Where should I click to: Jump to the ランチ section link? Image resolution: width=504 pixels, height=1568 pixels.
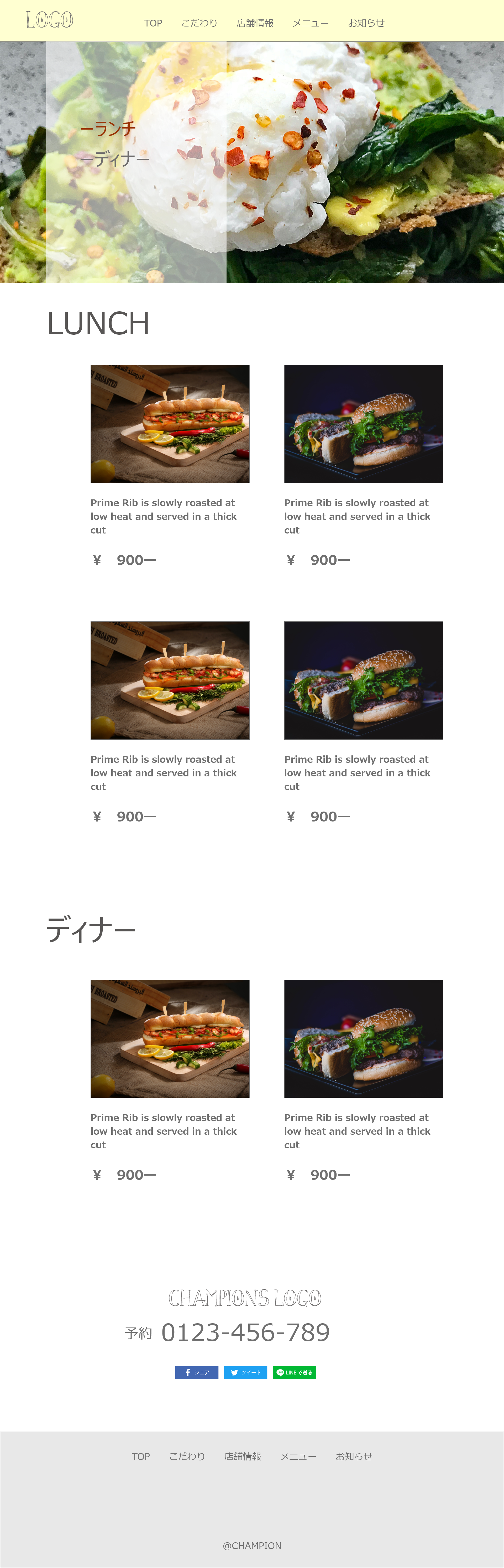108,129
